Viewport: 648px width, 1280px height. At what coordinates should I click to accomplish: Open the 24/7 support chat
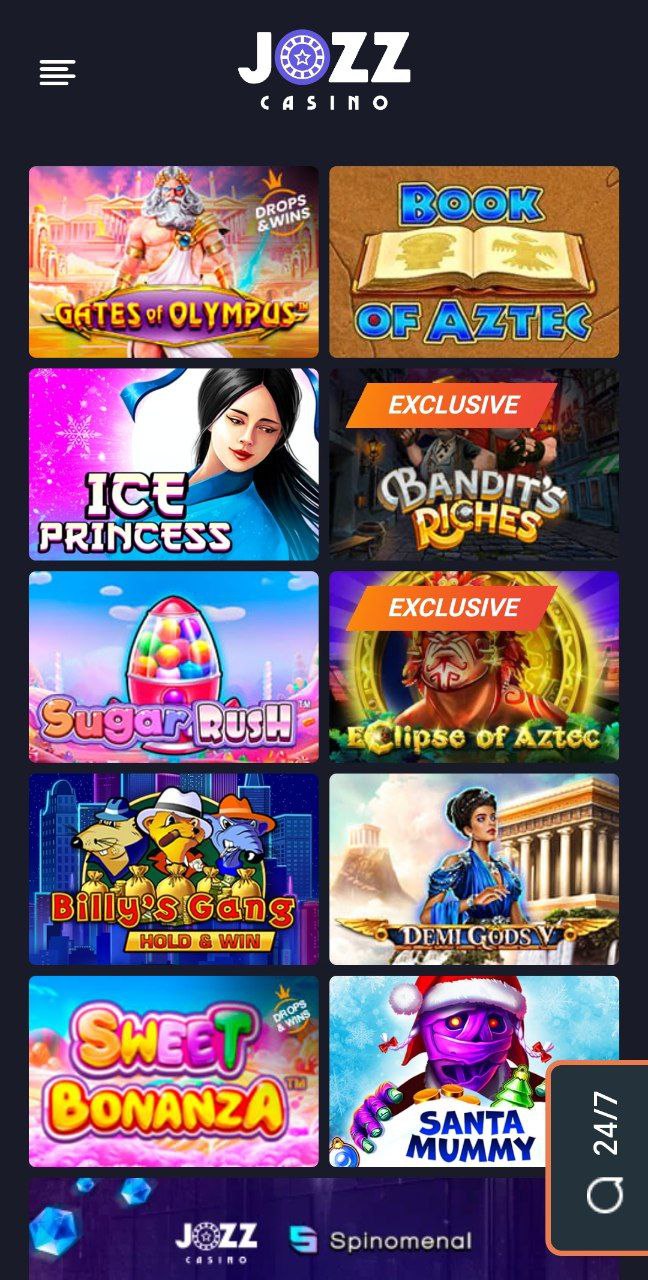pos(599,1157)
